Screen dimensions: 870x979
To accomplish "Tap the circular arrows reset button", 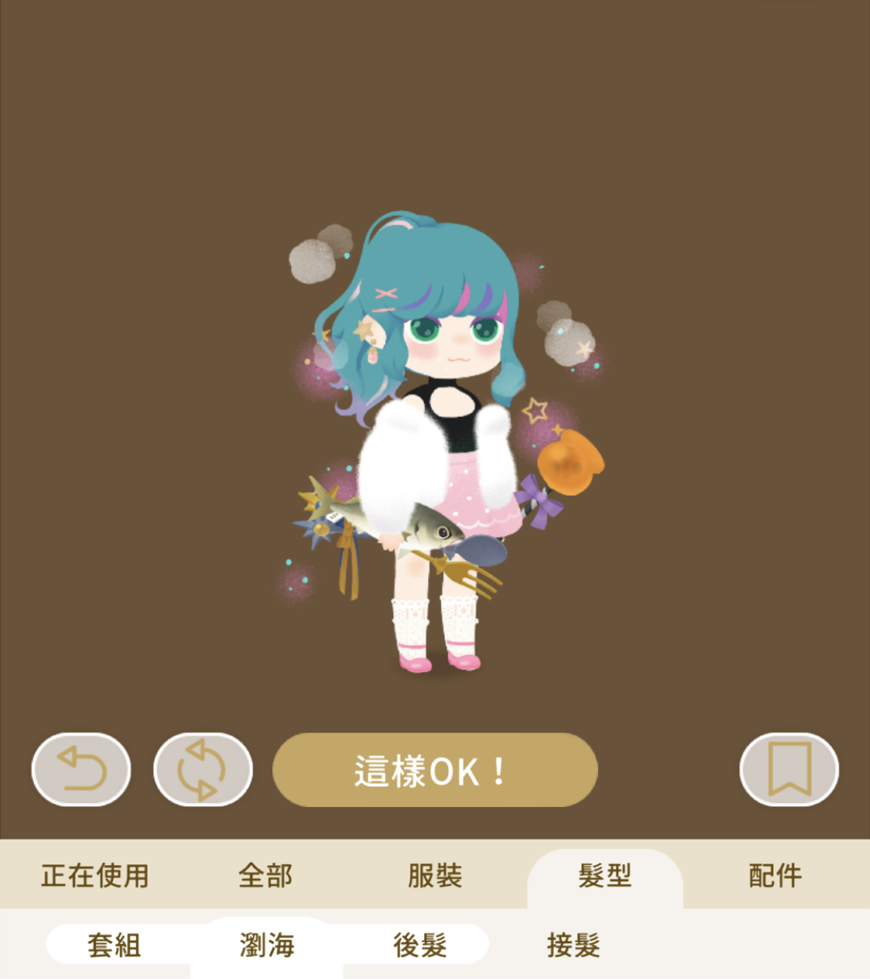I will pos(202,770).
